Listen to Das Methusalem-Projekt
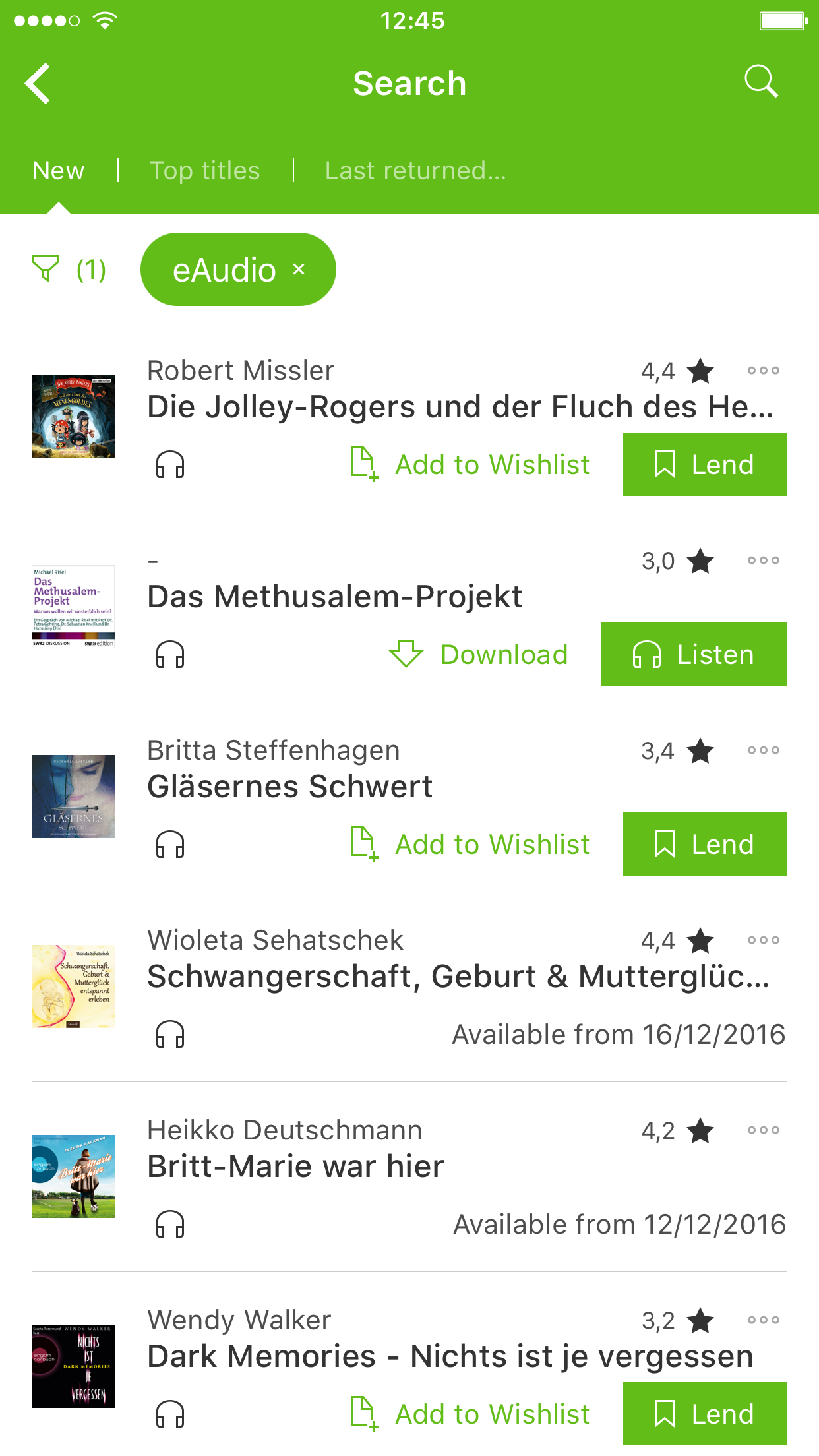This screenshot has width=819, height=1456. click(x=694, y=654)
